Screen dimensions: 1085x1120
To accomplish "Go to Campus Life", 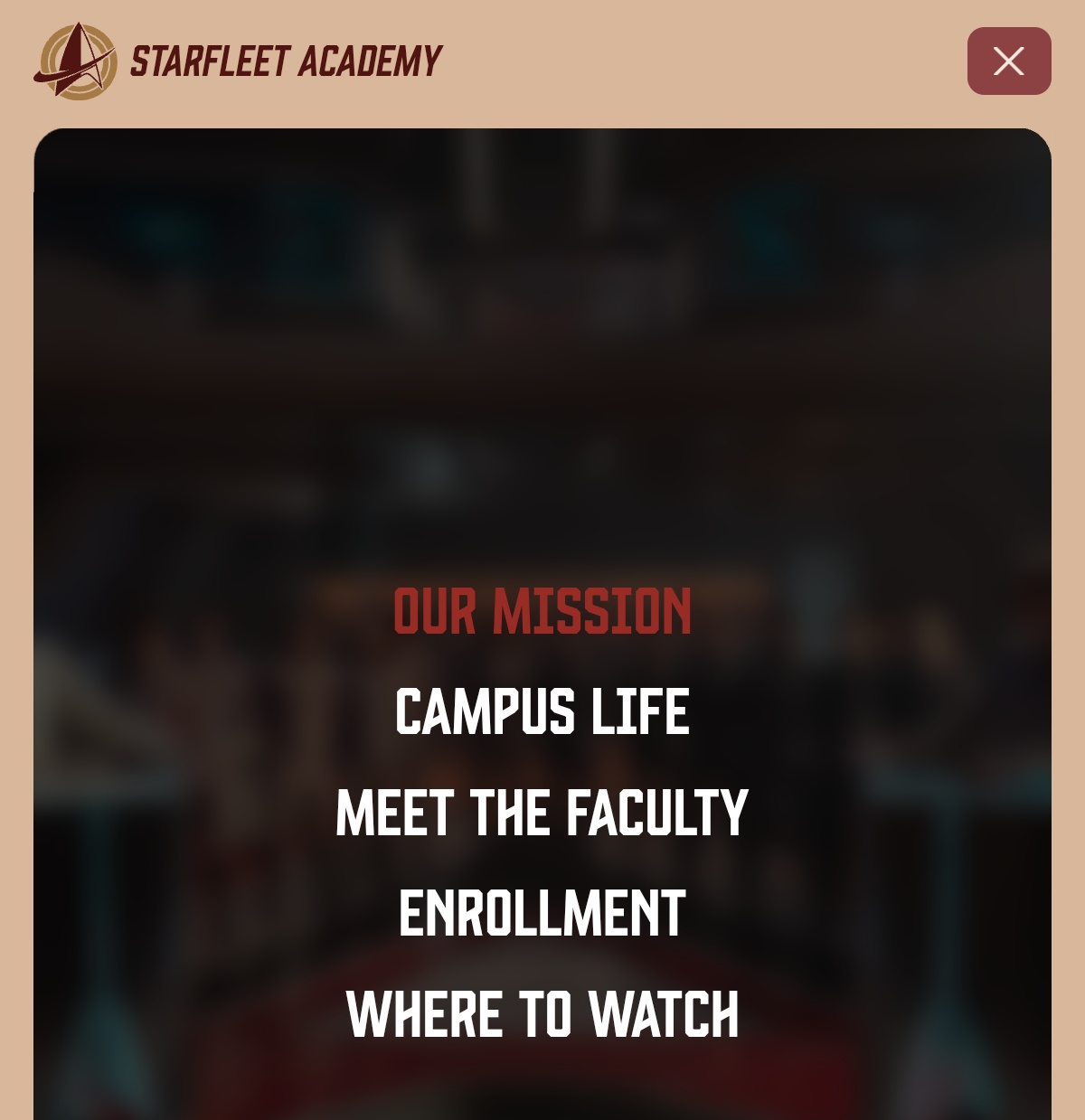I will tap(542, 711).
